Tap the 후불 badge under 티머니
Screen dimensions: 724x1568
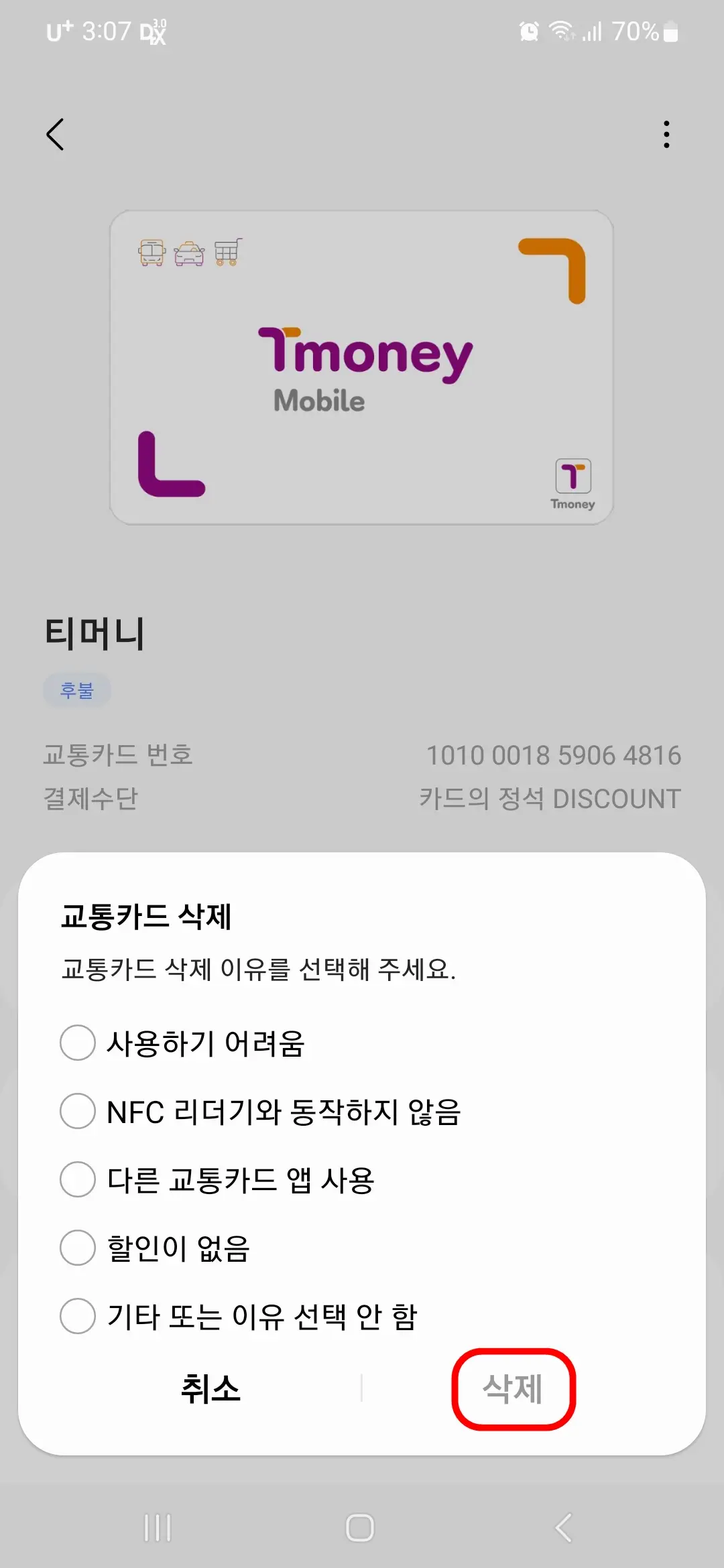tap(77, 690)
